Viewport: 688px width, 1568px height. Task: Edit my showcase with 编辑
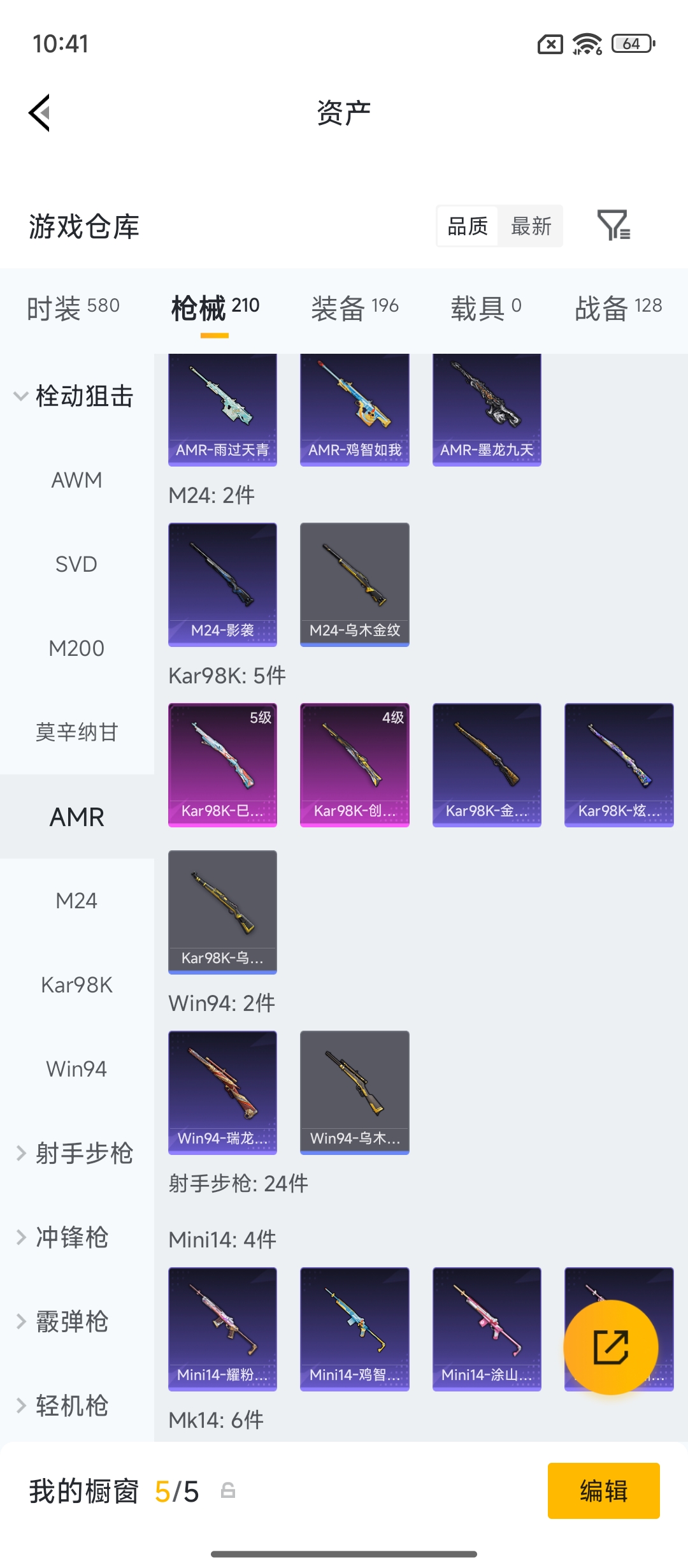[x=603, y=1490]
